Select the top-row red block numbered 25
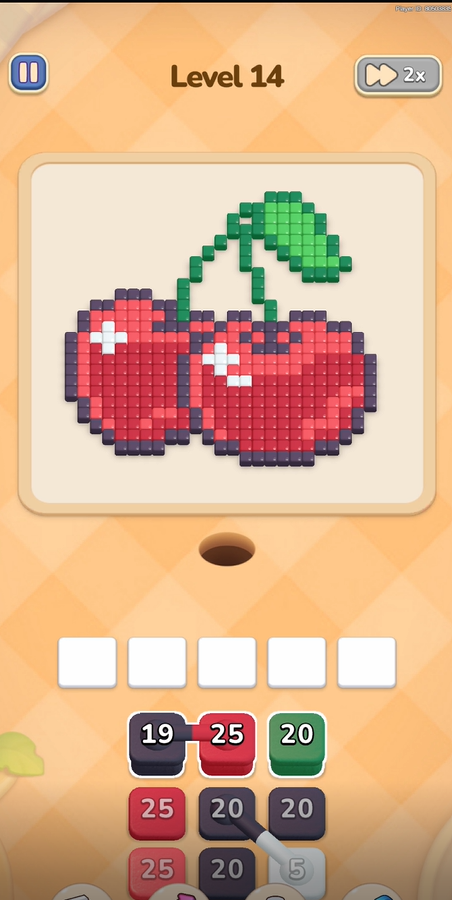 pyautogui.click(x=227, y=744)
